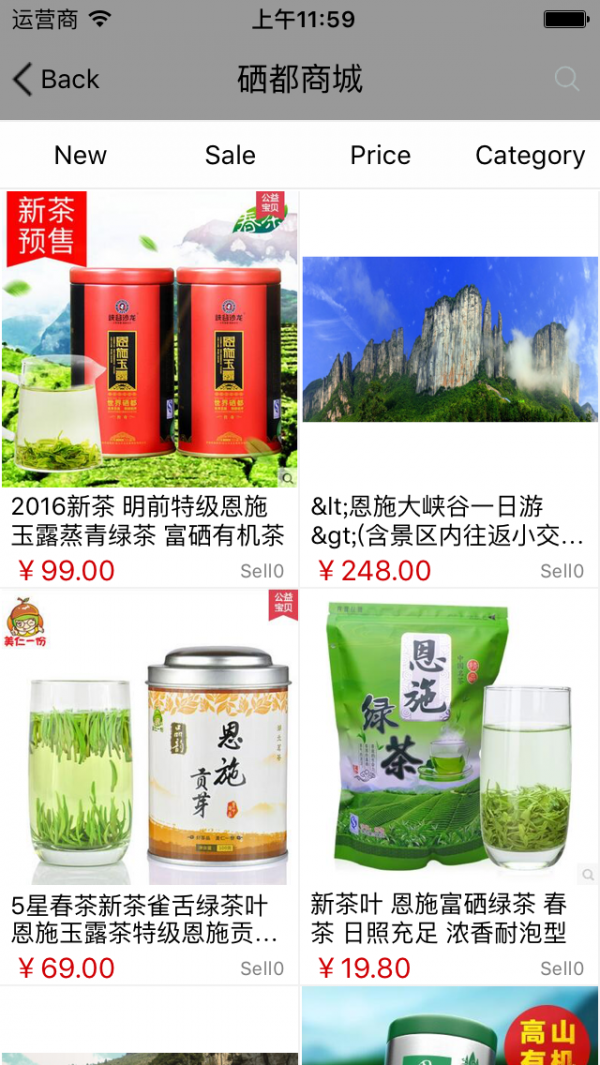This screenshot has width=600, height=1065.
Task: Sort products by Price
Action: pos(380,155)
